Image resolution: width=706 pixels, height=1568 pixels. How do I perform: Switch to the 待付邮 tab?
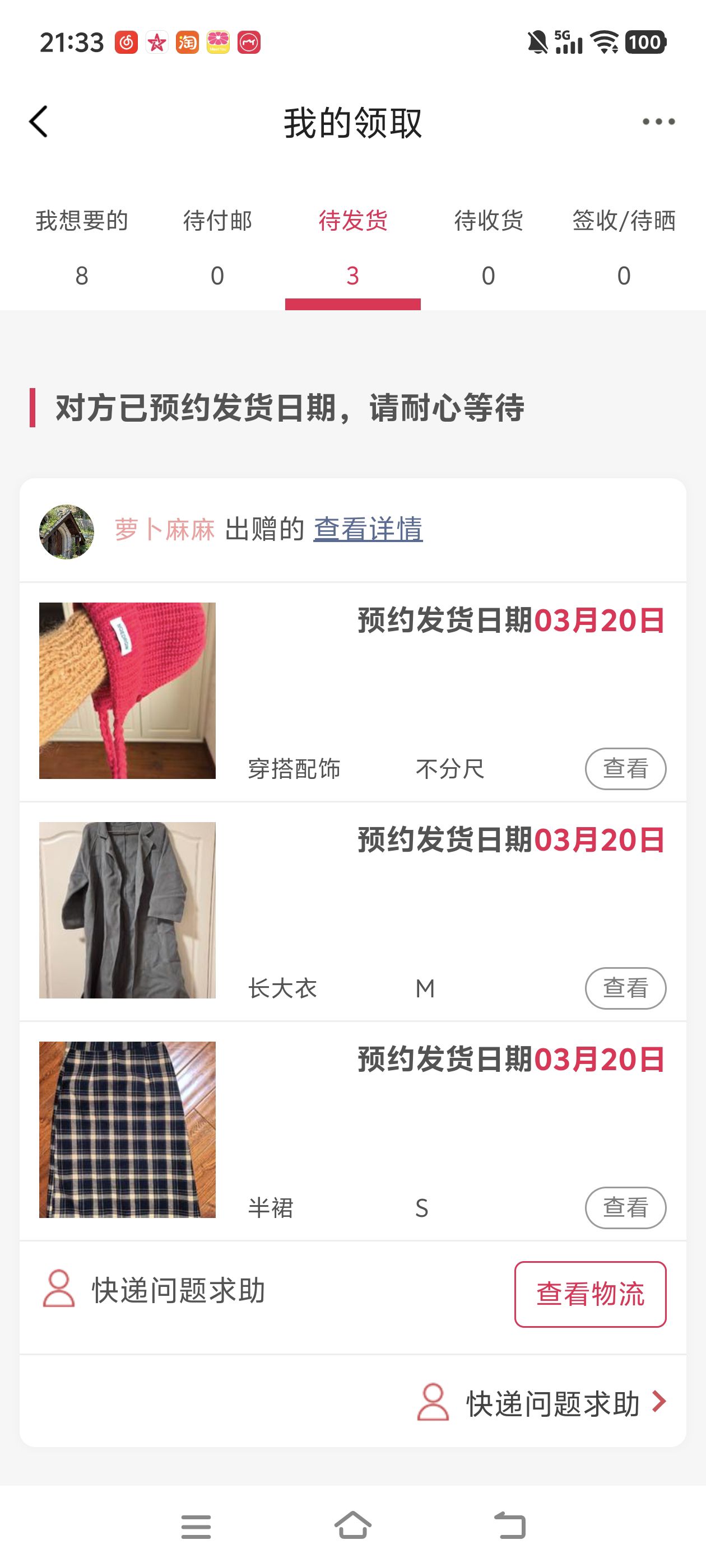coord(217,246)
